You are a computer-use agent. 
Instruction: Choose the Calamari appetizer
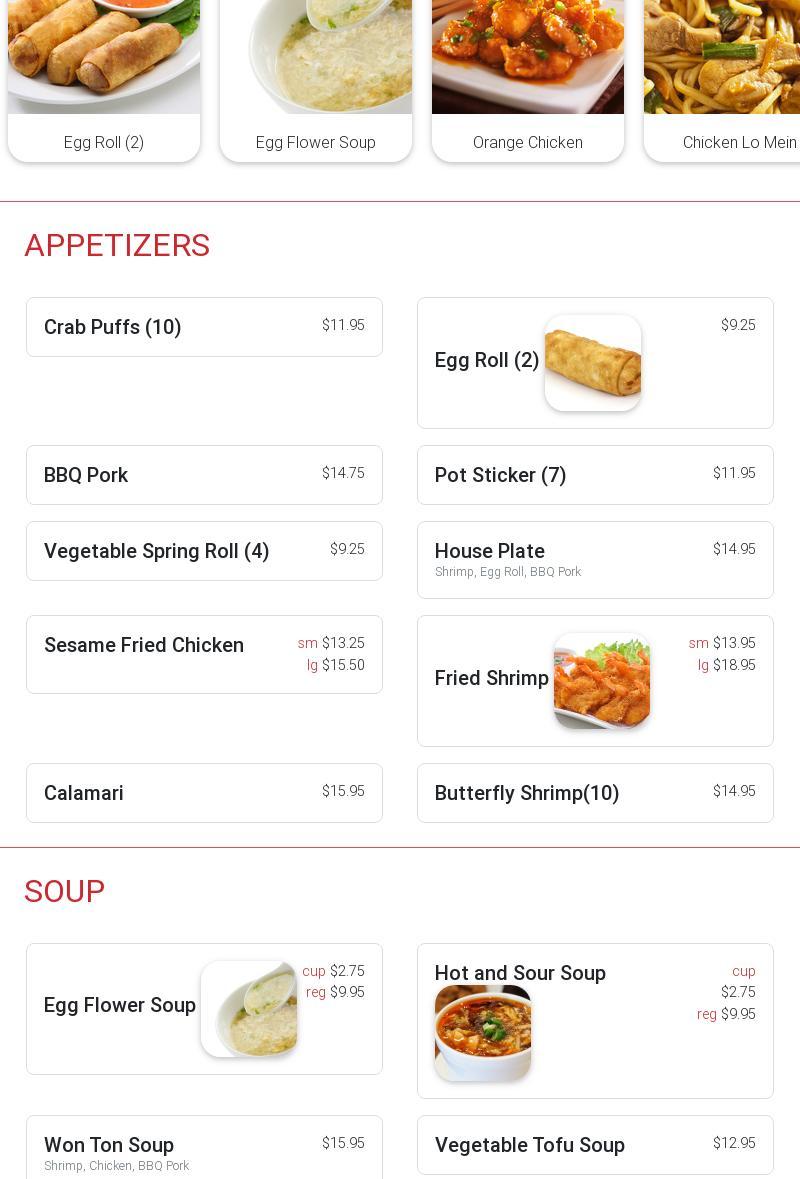[204, 793]
